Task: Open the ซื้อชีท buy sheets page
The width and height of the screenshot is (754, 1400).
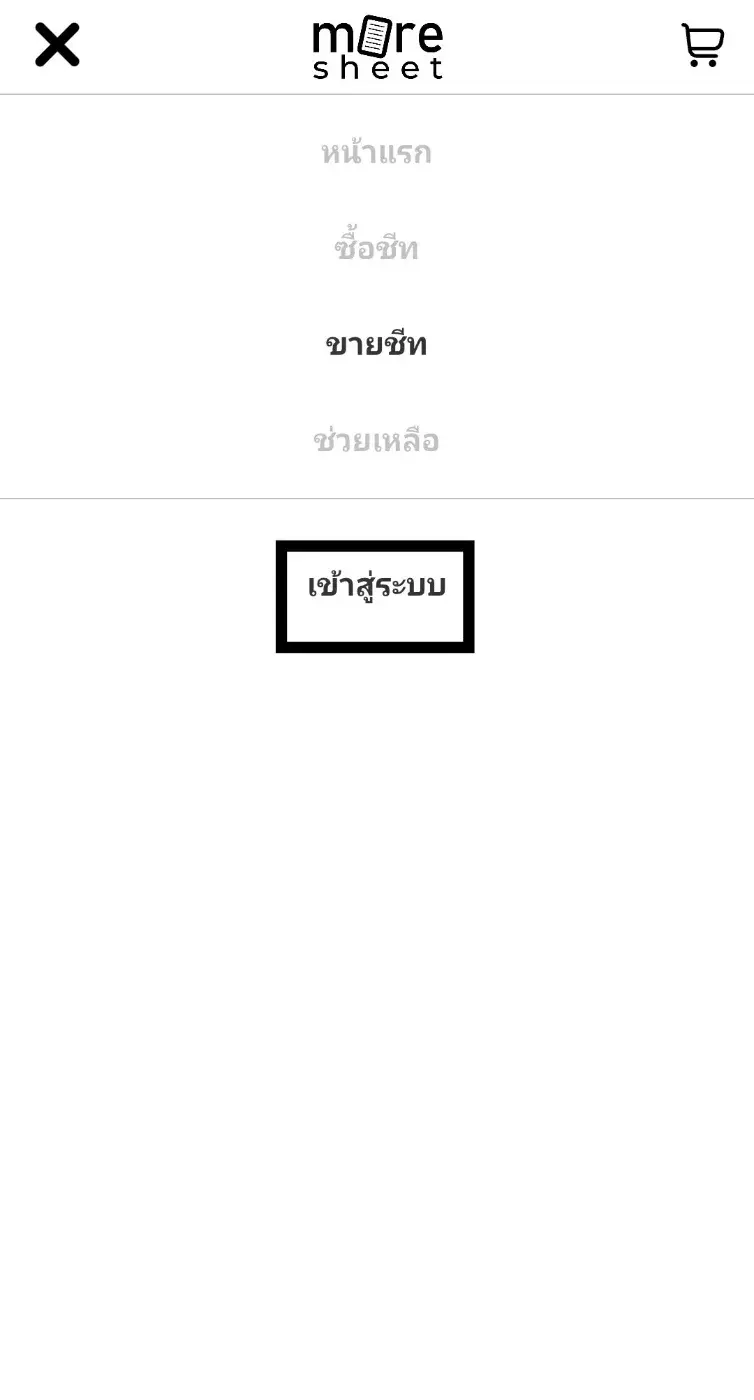Action: coord(376,249)
